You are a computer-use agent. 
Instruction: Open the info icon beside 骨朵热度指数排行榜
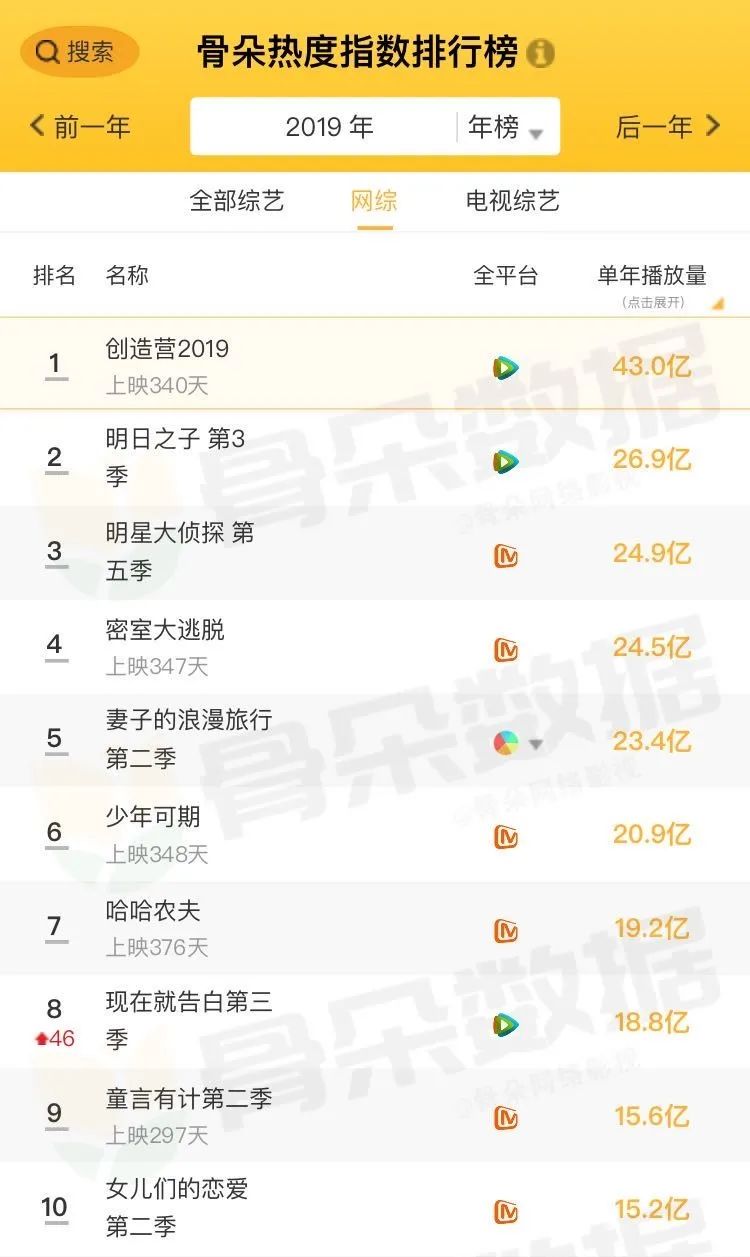[540, 53]
